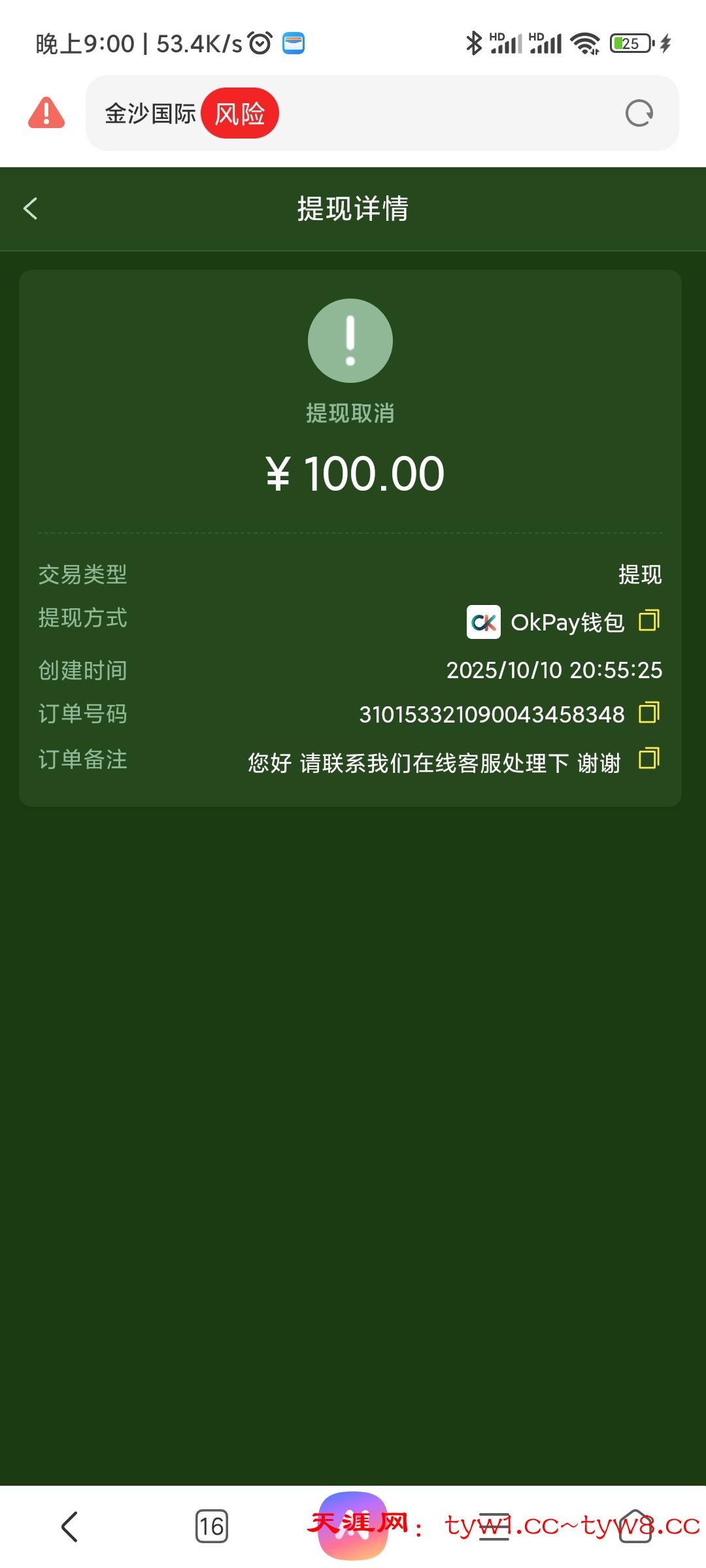Image resolution: width=706 pixels, height=1568 pixels.
Task: Tap the OkPay wallet logo
Action: coord(484,623)
